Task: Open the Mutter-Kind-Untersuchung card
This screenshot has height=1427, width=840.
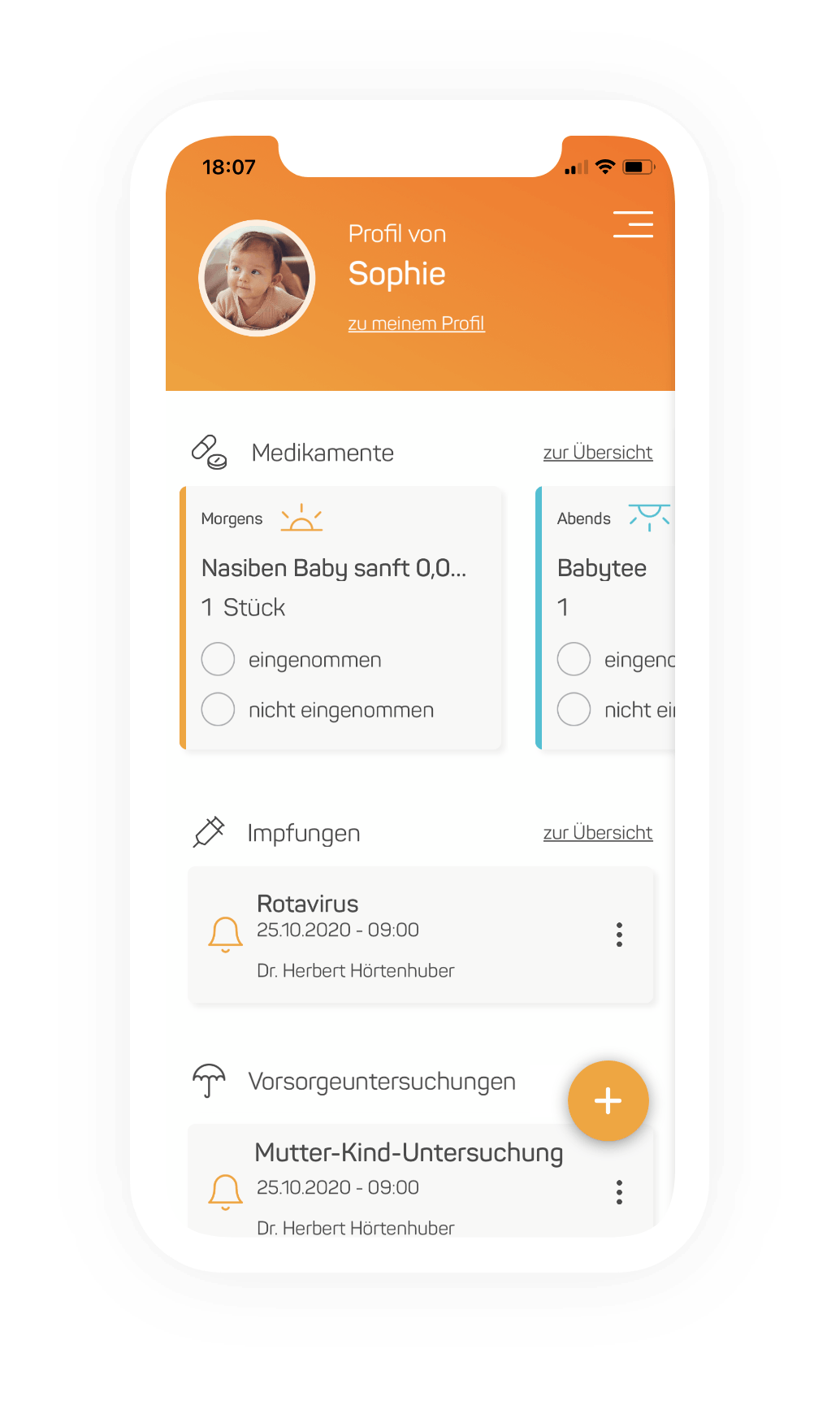Action: pyautogui.click(x=421, y=1182)
